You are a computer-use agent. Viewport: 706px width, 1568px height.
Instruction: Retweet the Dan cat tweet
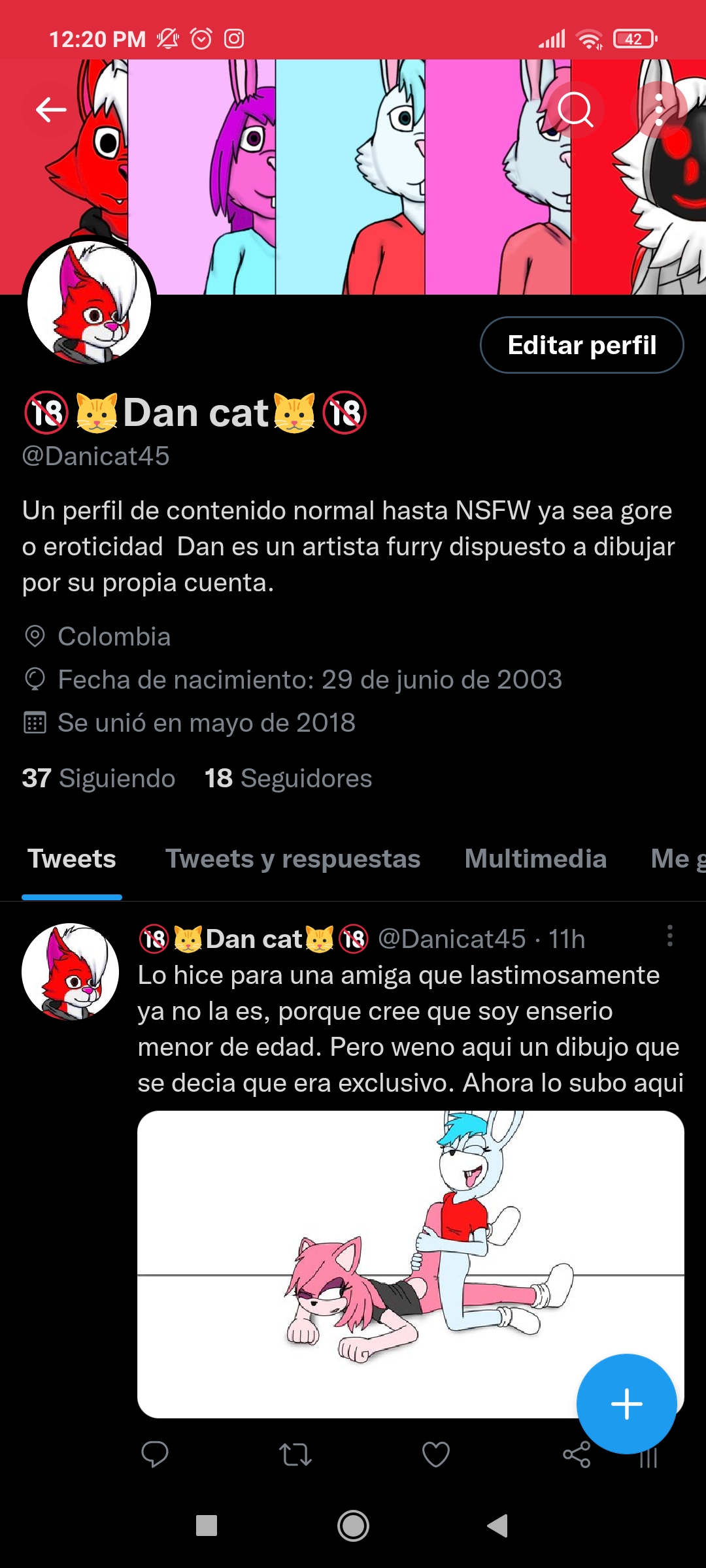point(295,1454)
